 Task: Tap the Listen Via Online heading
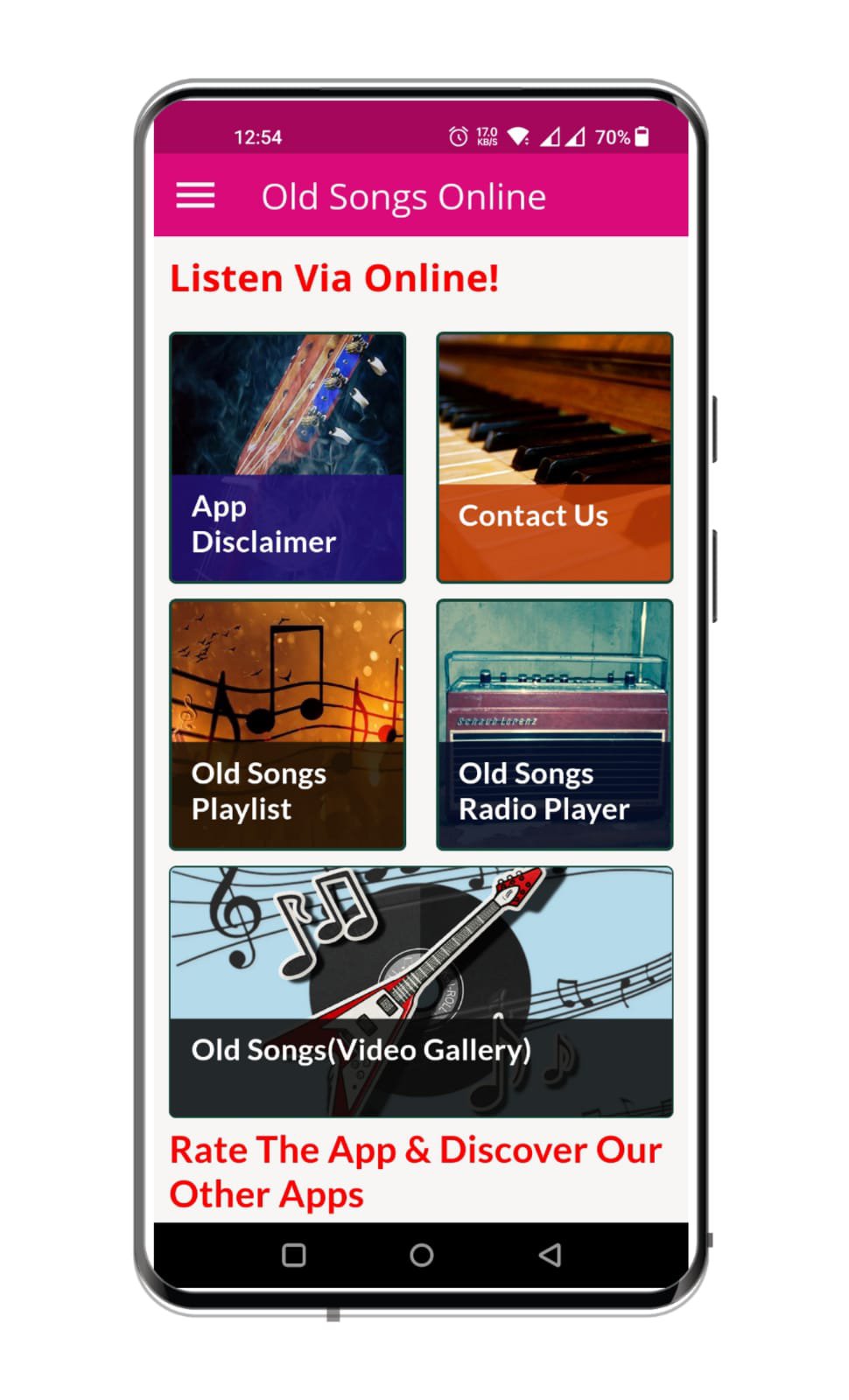[x=334, y=278]
